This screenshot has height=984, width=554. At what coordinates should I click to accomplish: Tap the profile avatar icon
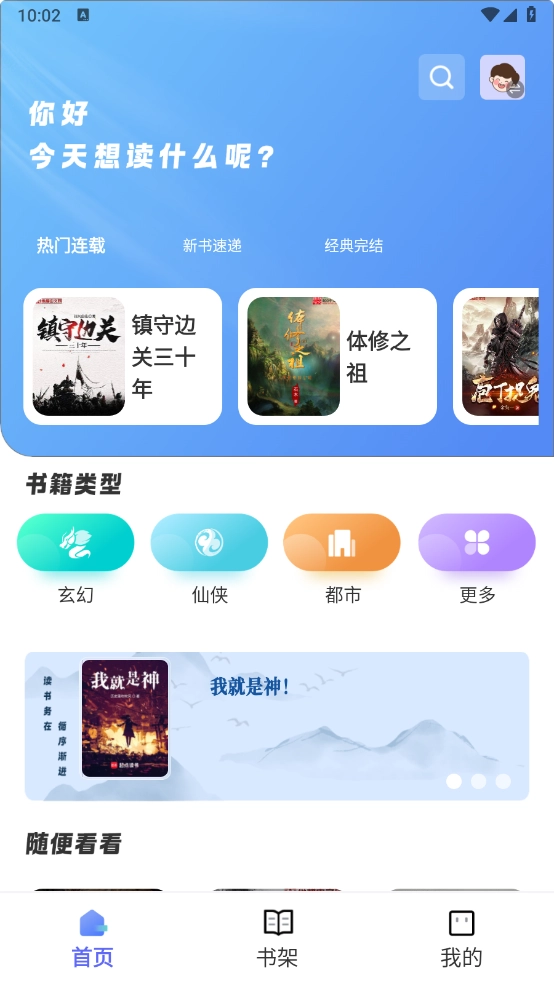click(x=503, y=77)
